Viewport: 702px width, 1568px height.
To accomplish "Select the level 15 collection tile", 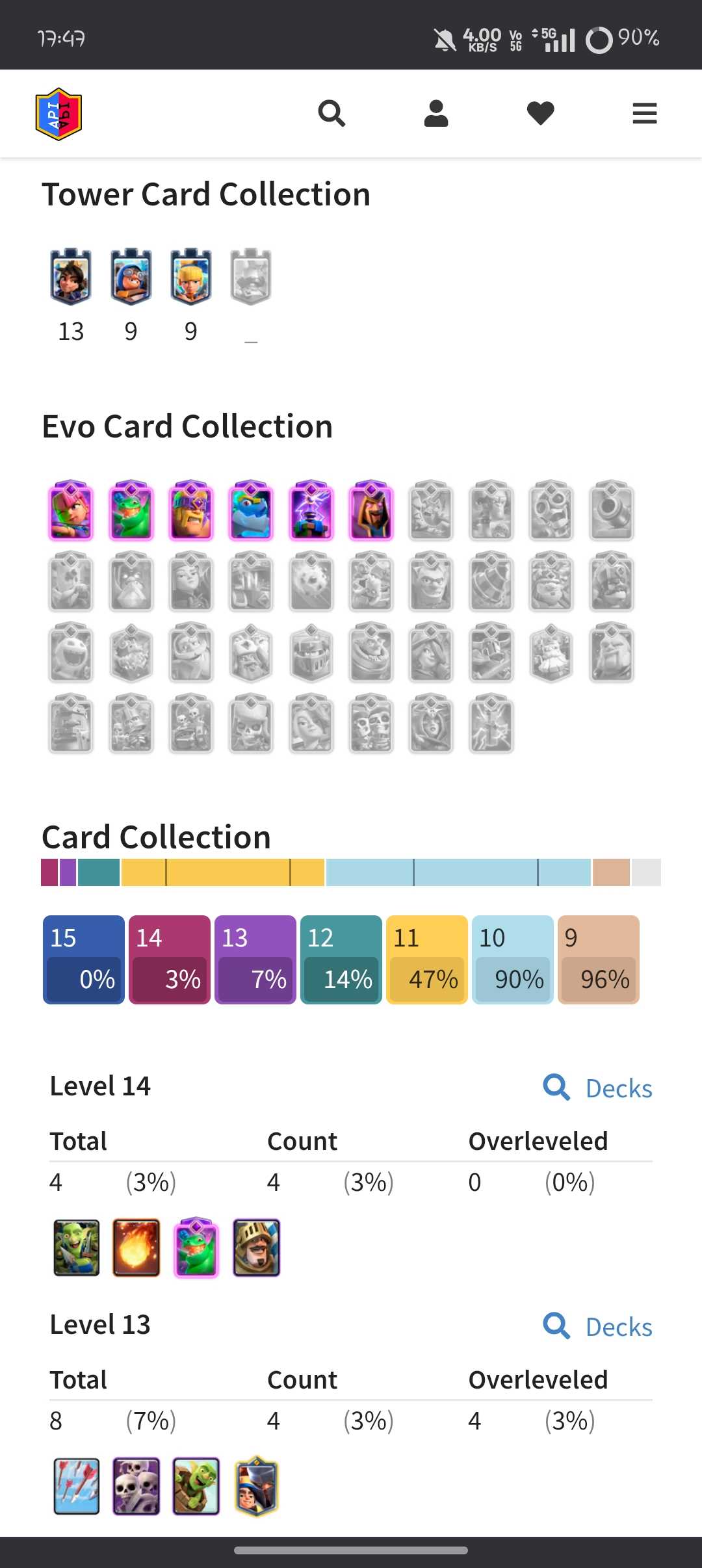I will pyautogui.click(x=84, y=960).
